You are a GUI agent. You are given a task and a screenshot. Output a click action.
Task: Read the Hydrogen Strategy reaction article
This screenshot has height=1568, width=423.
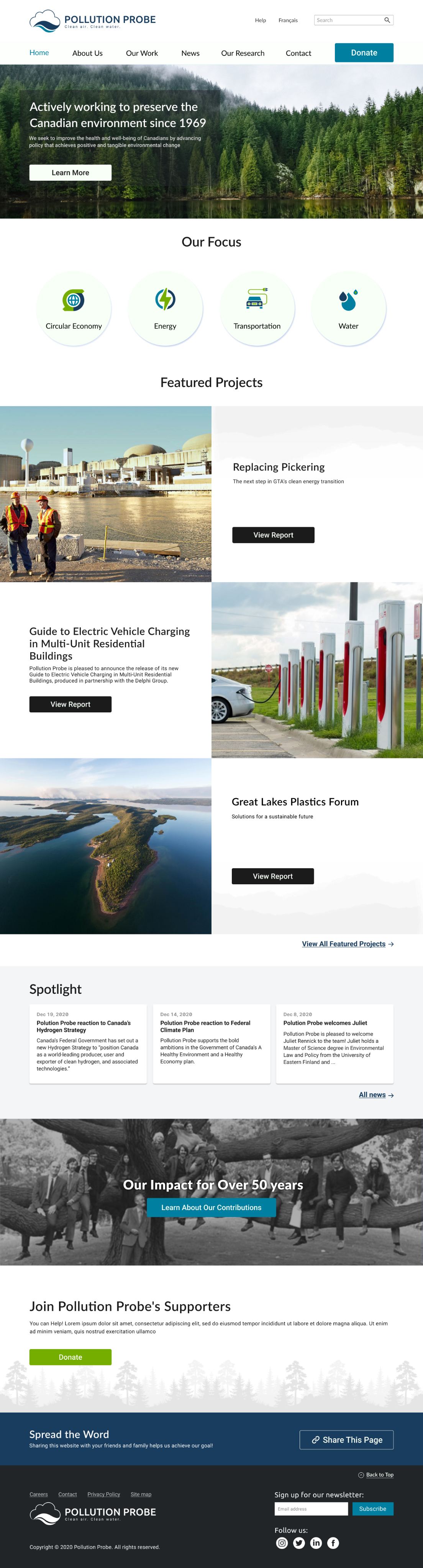point(84,1026)
